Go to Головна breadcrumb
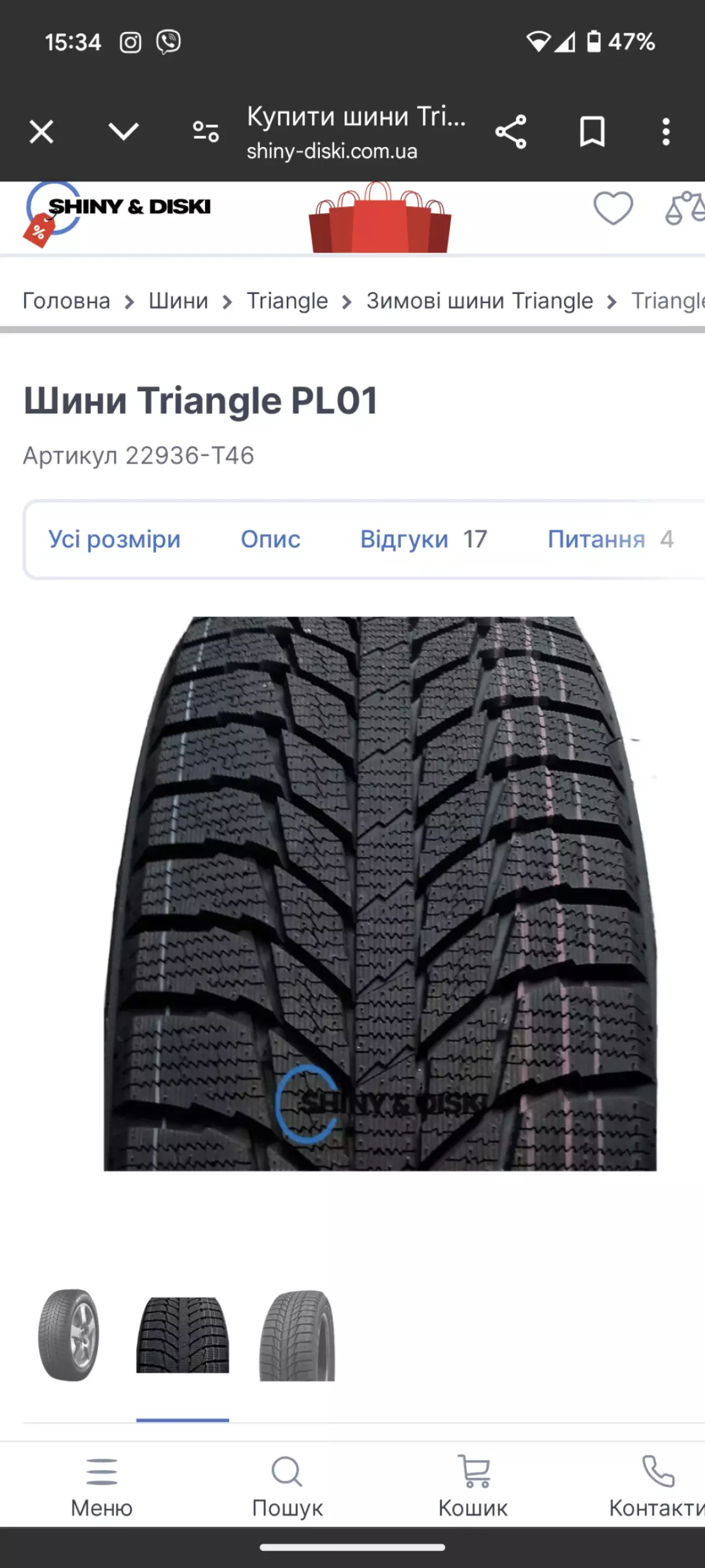This screenshot has width=705, height=1568. (66, 300)
